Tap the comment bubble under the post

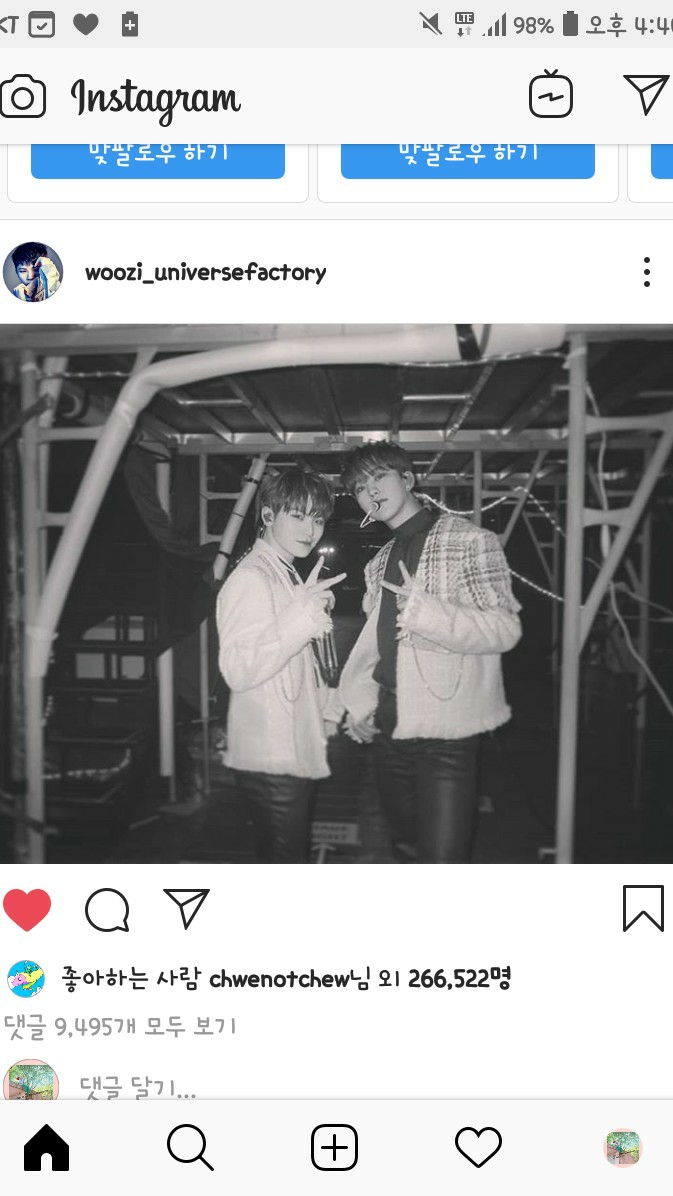pyautogui.click(x=107, y=910)
